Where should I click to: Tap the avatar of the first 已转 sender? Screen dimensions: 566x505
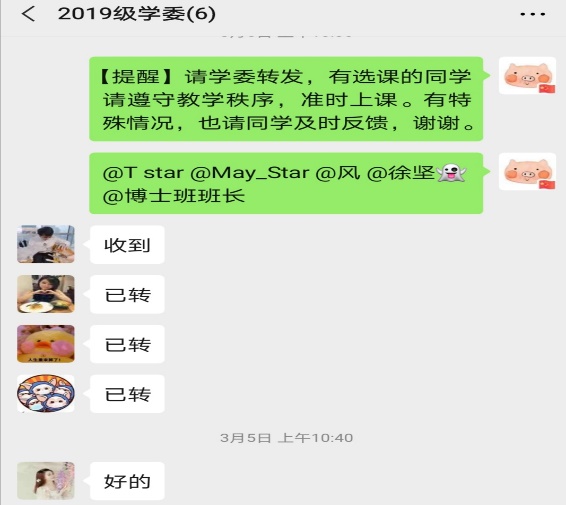point(46,294)
